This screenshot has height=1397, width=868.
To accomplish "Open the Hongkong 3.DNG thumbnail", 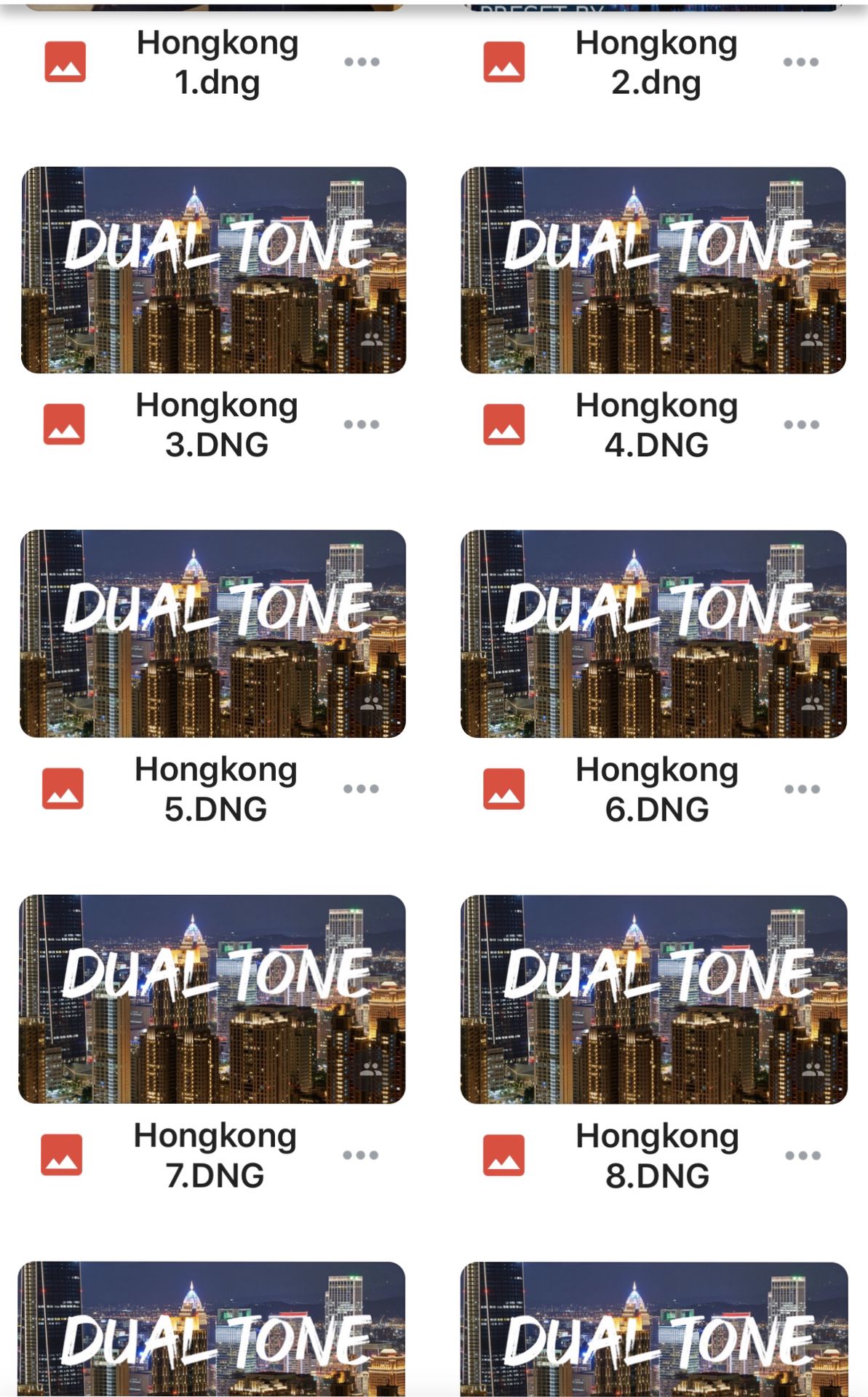I will pos(214,270).
